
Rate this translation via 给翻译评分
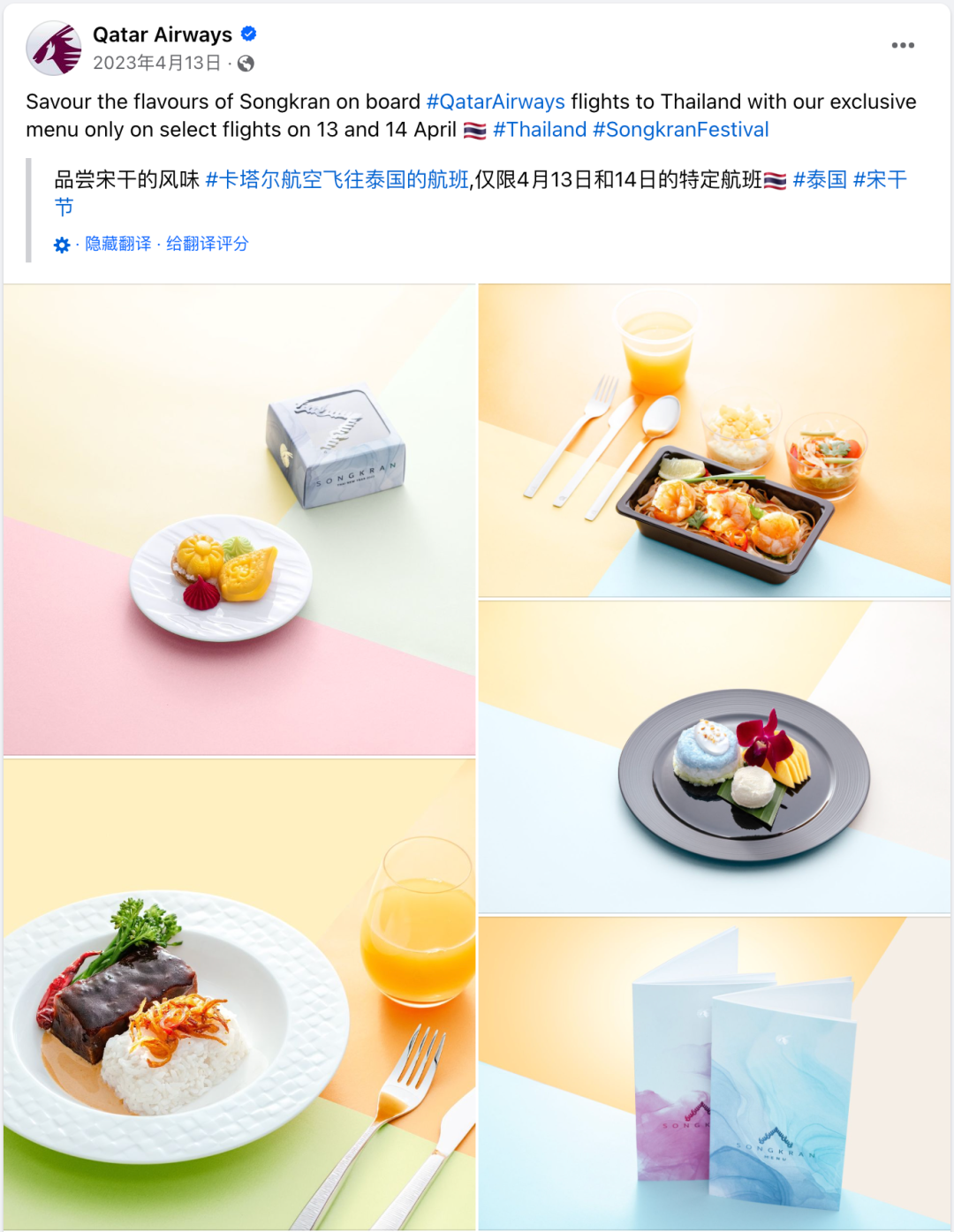coord(208,244)
